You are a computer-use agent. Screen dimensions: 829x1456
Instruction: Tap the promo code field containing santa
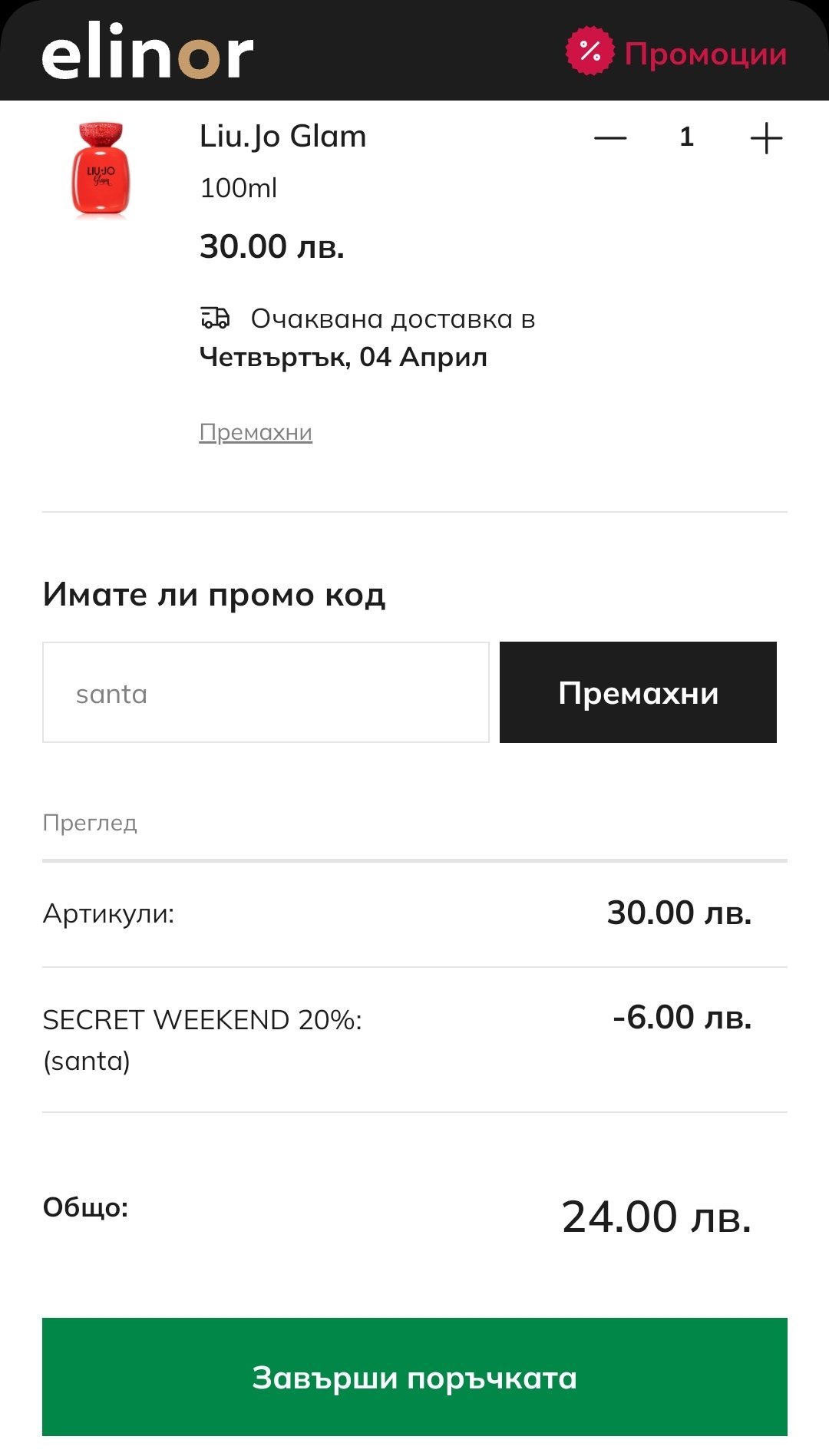266,692
